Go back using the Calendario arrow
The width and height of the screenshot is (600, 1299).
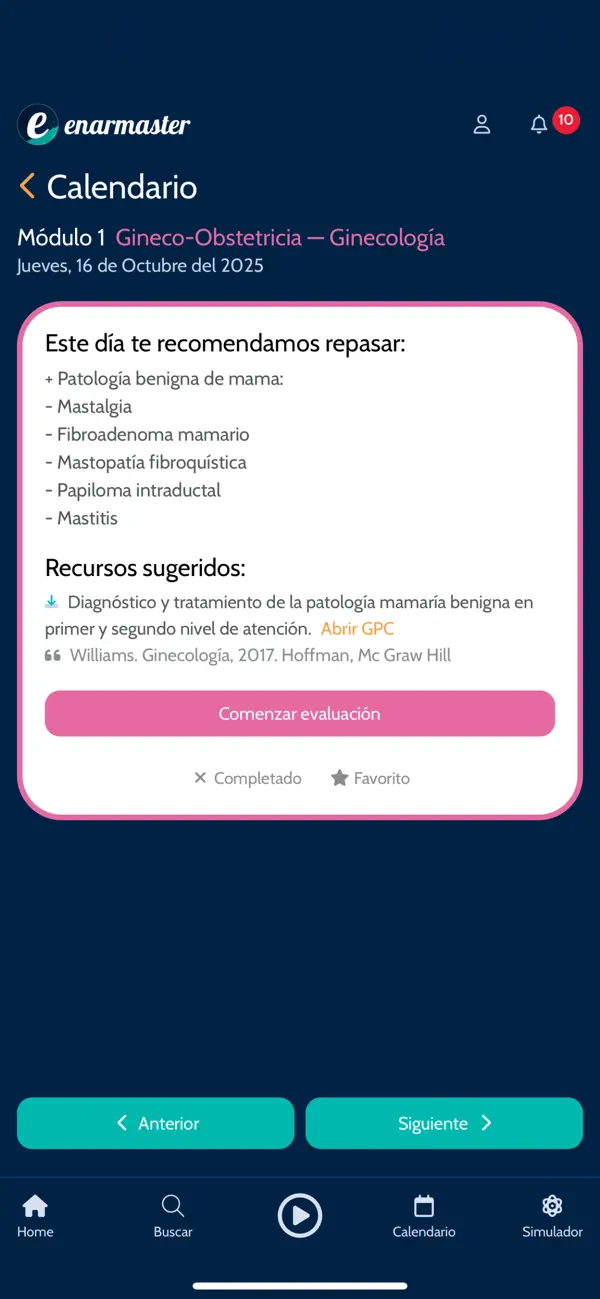pos(27,186)
